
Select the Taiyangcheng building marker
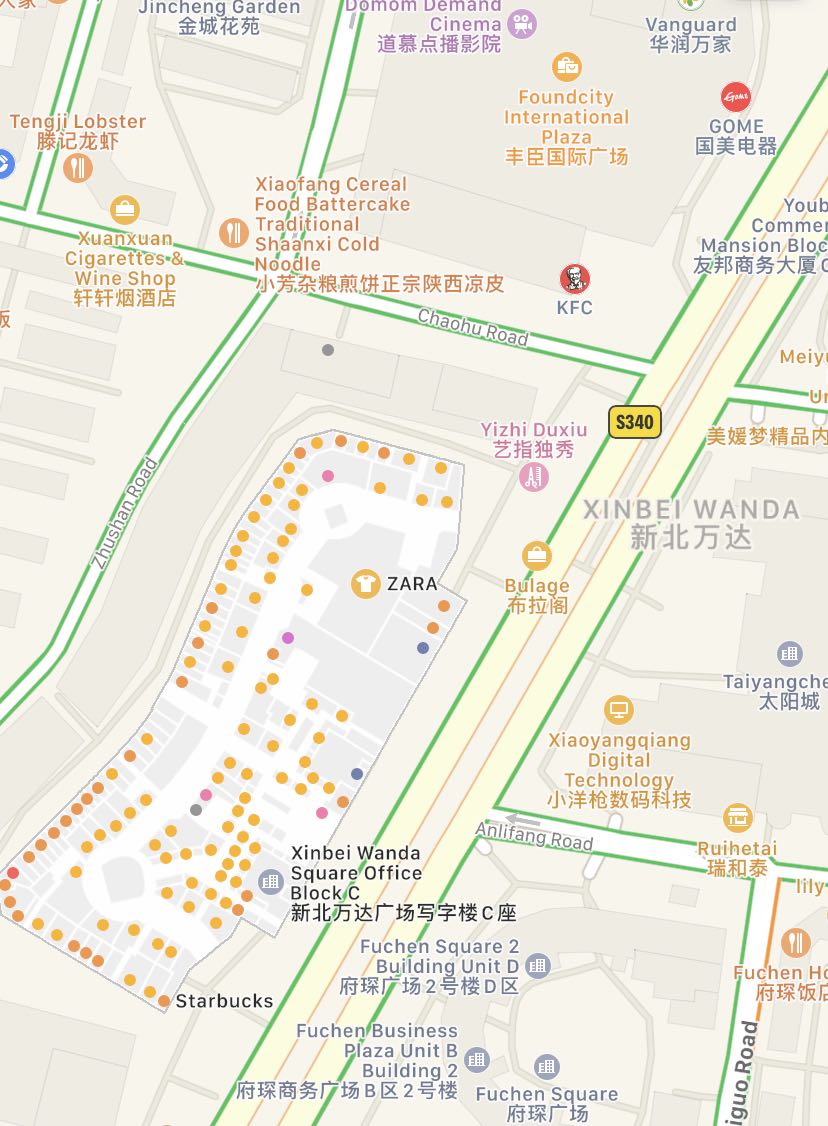790,655
